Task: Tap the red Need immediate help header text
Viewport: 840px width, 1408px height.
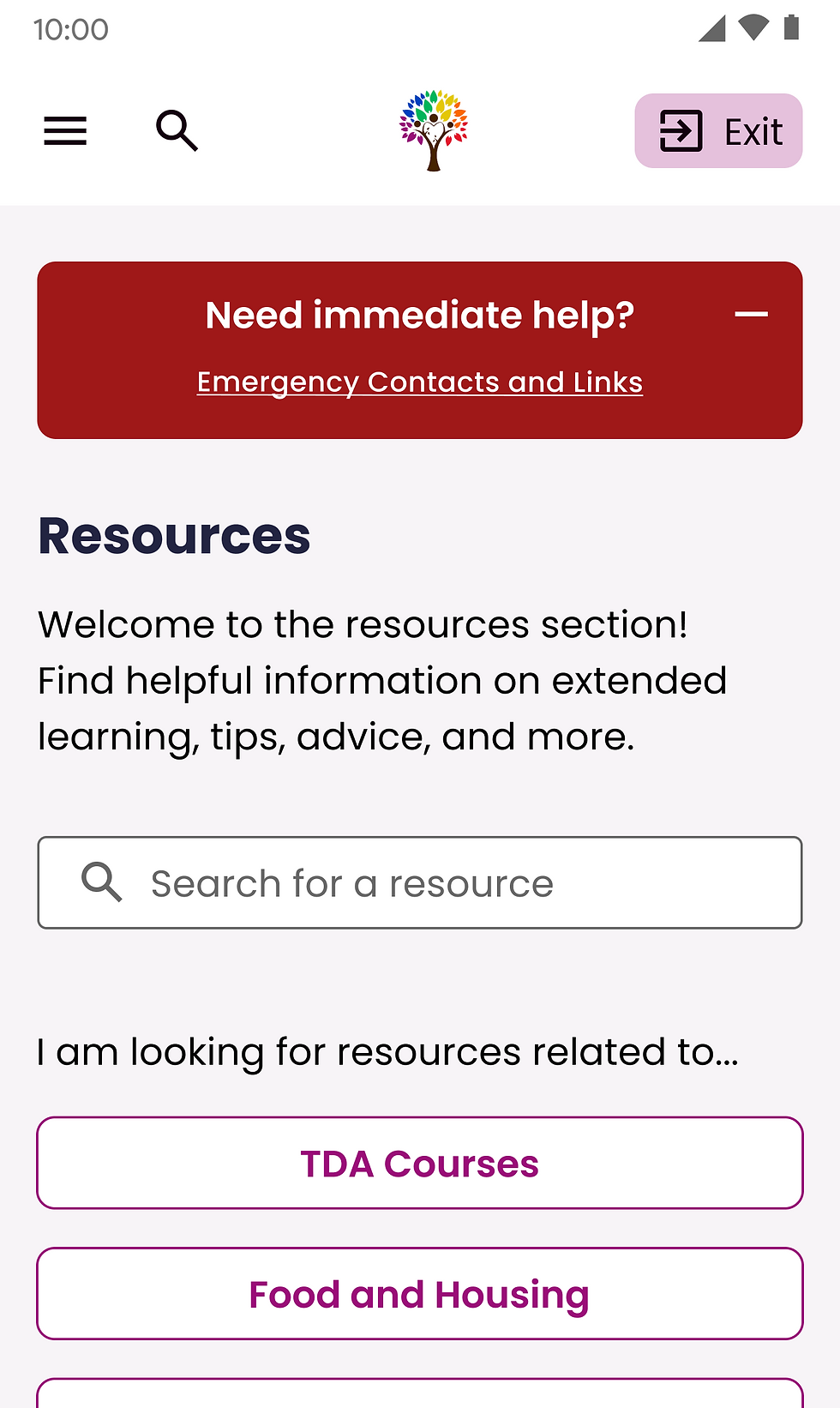Action: pyautogui.click(x=420, y=315)
